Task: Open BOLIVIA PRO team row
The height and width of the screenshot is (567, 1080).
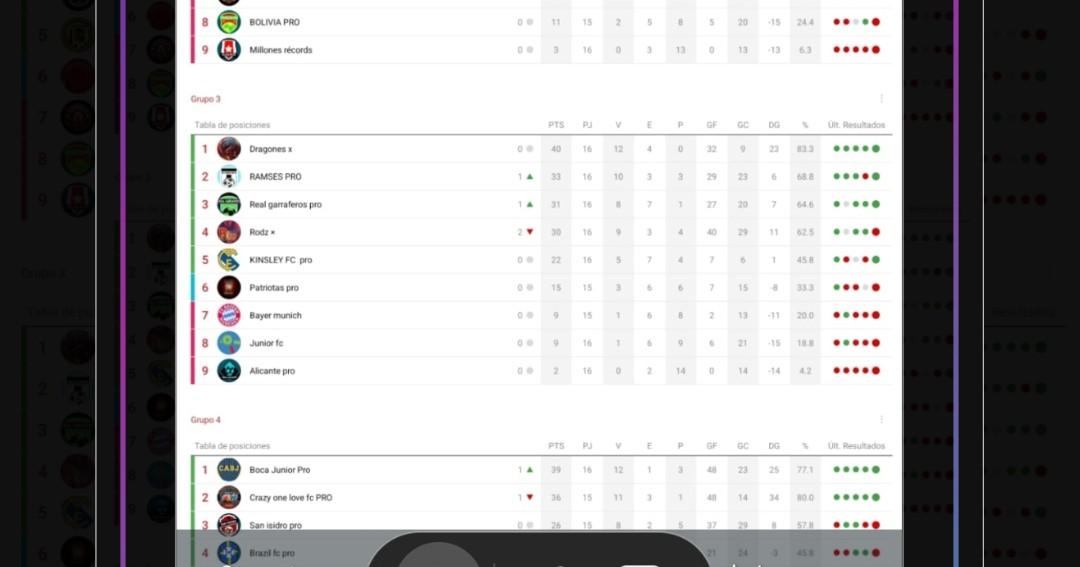Action: 274,22
